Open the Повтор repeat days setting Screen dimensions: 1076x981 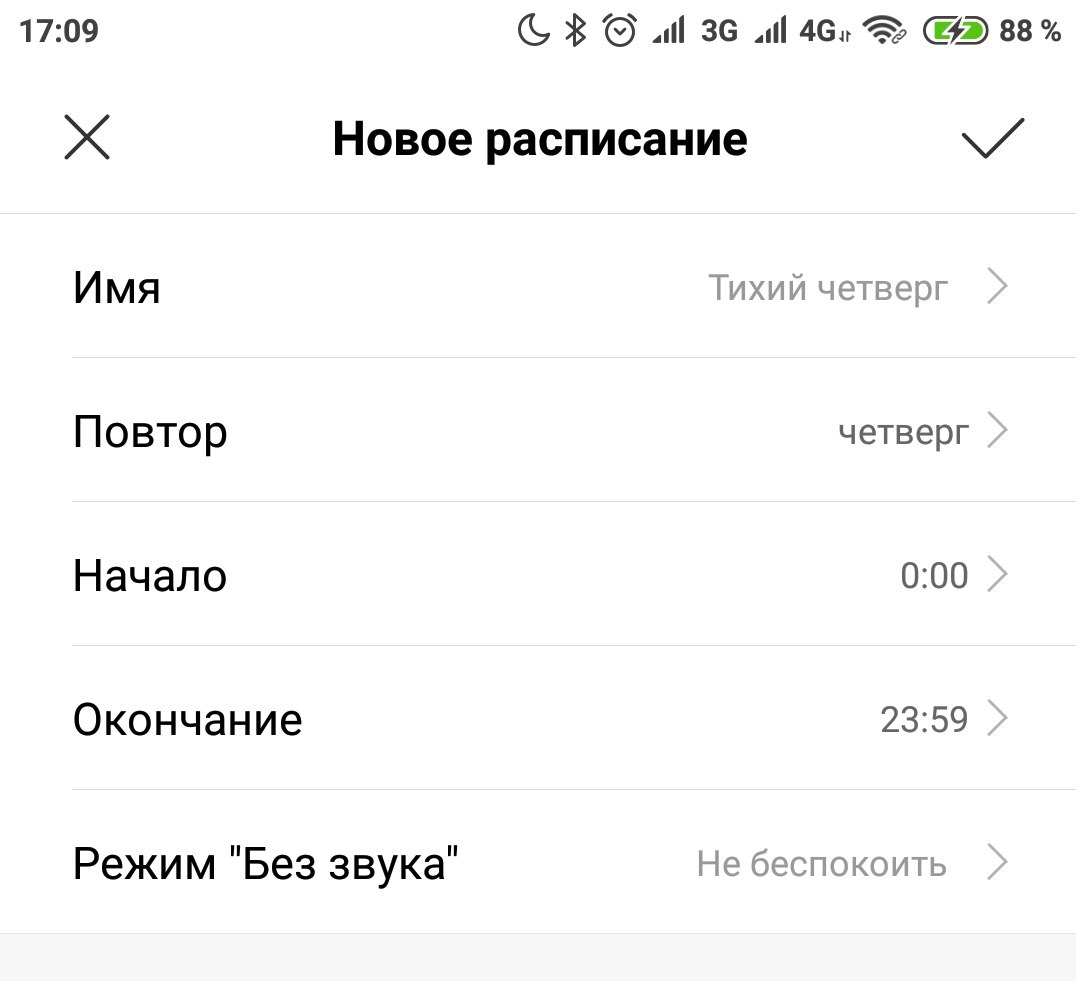point(540,432)
